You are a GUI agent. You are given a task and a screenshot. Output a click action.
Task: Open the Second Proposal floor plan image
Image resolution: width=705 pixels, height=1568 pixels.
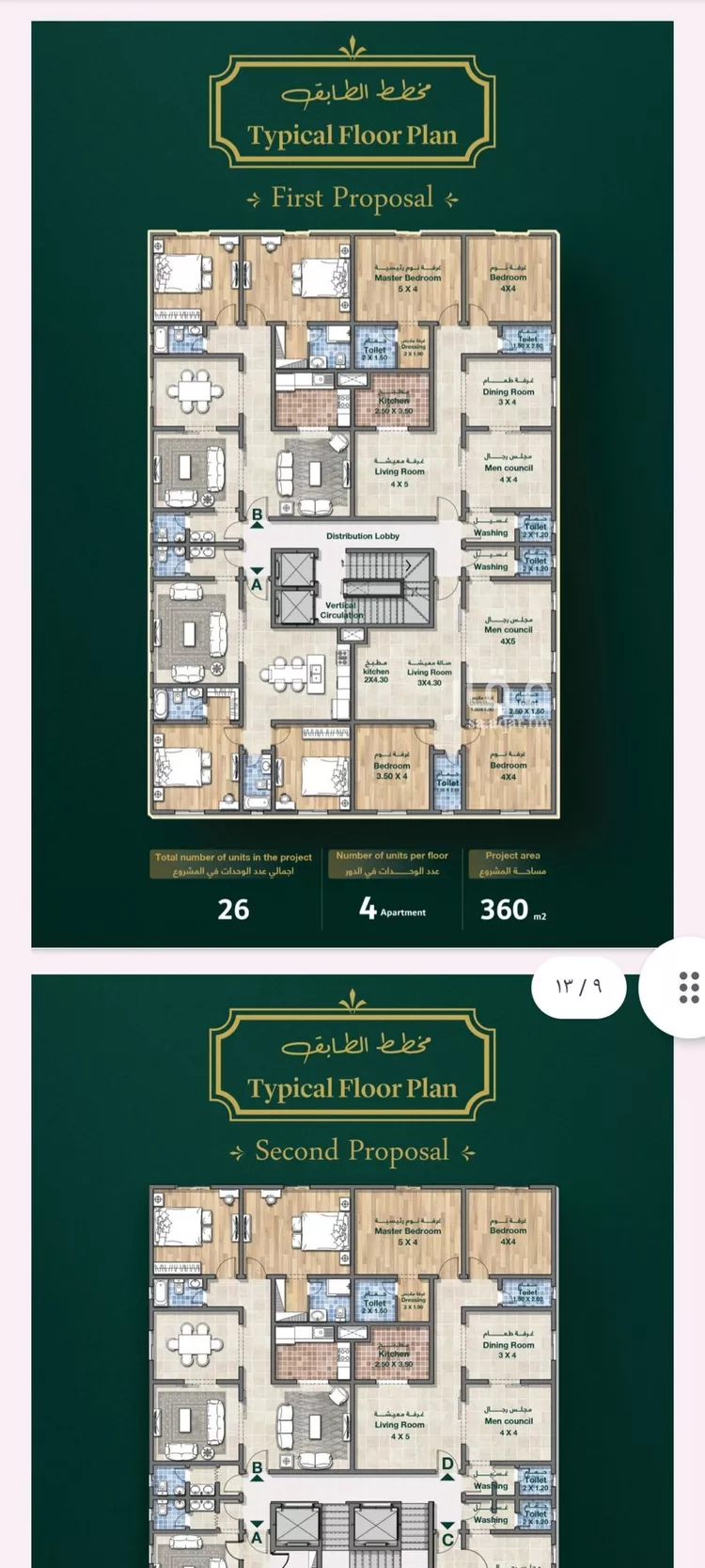(x=352, y=1317)
